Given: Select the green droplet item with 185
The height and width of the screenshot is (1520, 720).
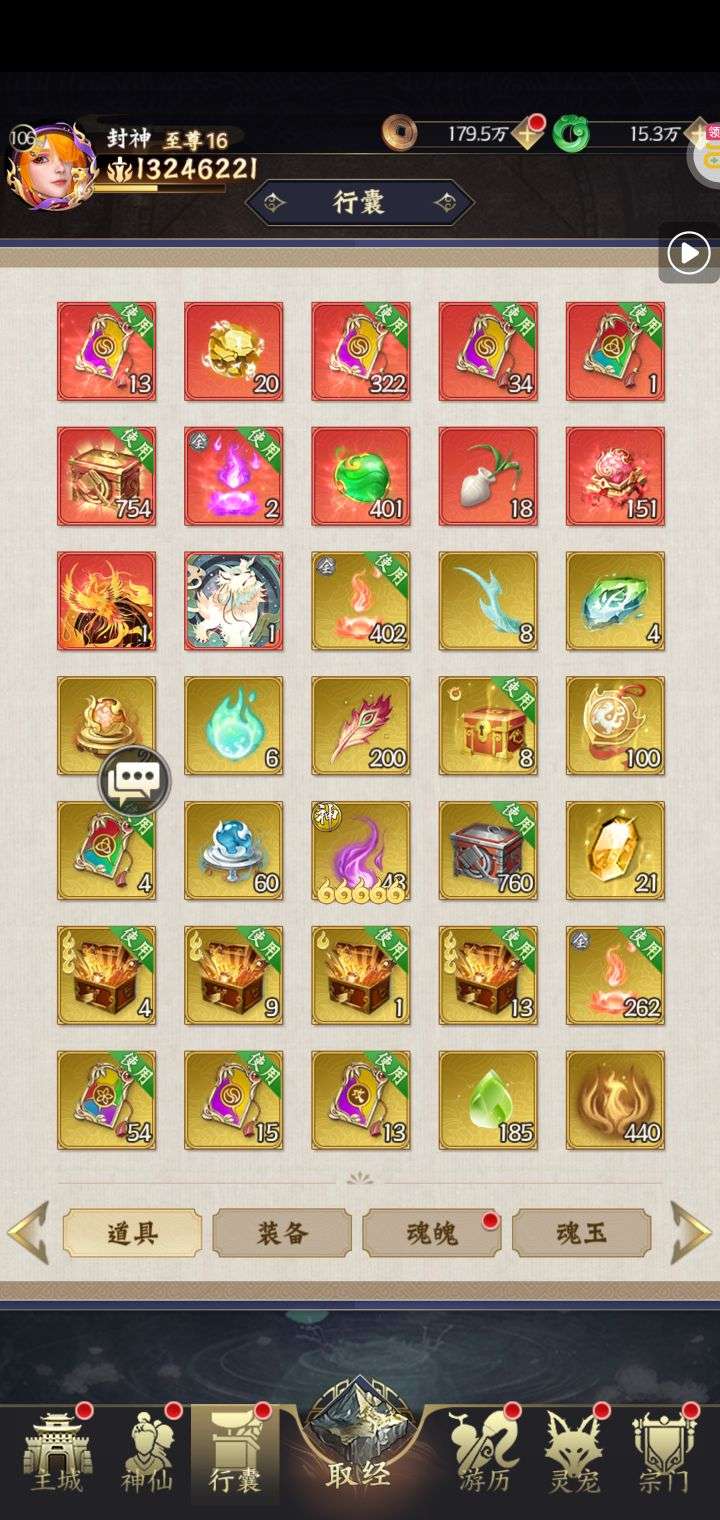Looking at the screenshot, I should (488, 1100).
